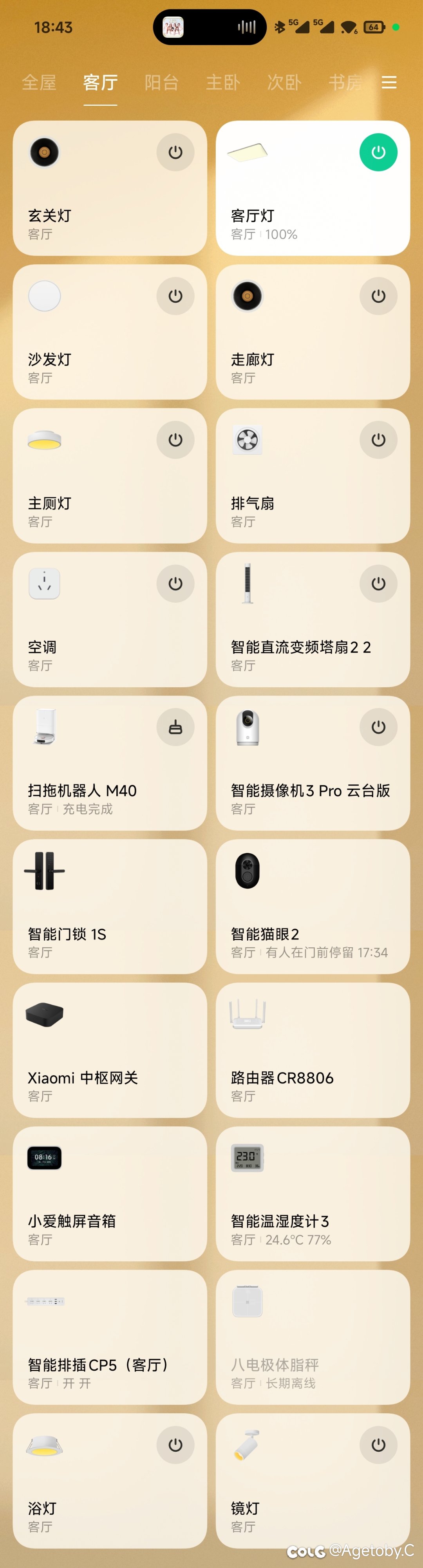Toggle power for 沙发灯
Screen dimensions: 423x1568
(175, 296)
